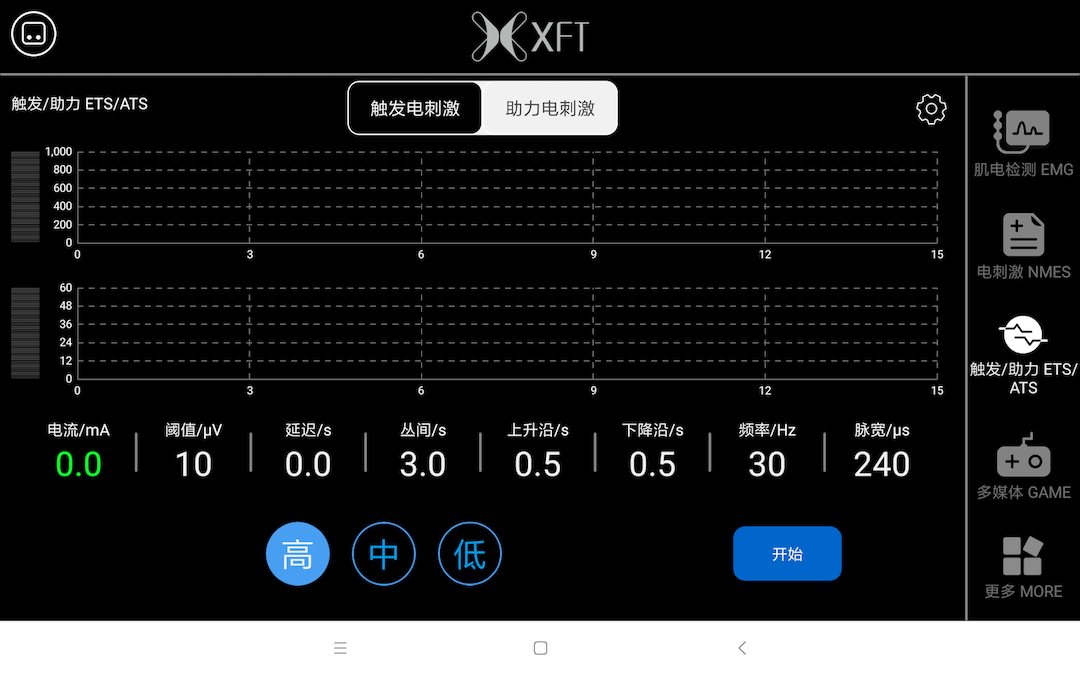Adjust the 阈值/μV value 10
Screen dimensions: 1080x675
coord(193,464)
